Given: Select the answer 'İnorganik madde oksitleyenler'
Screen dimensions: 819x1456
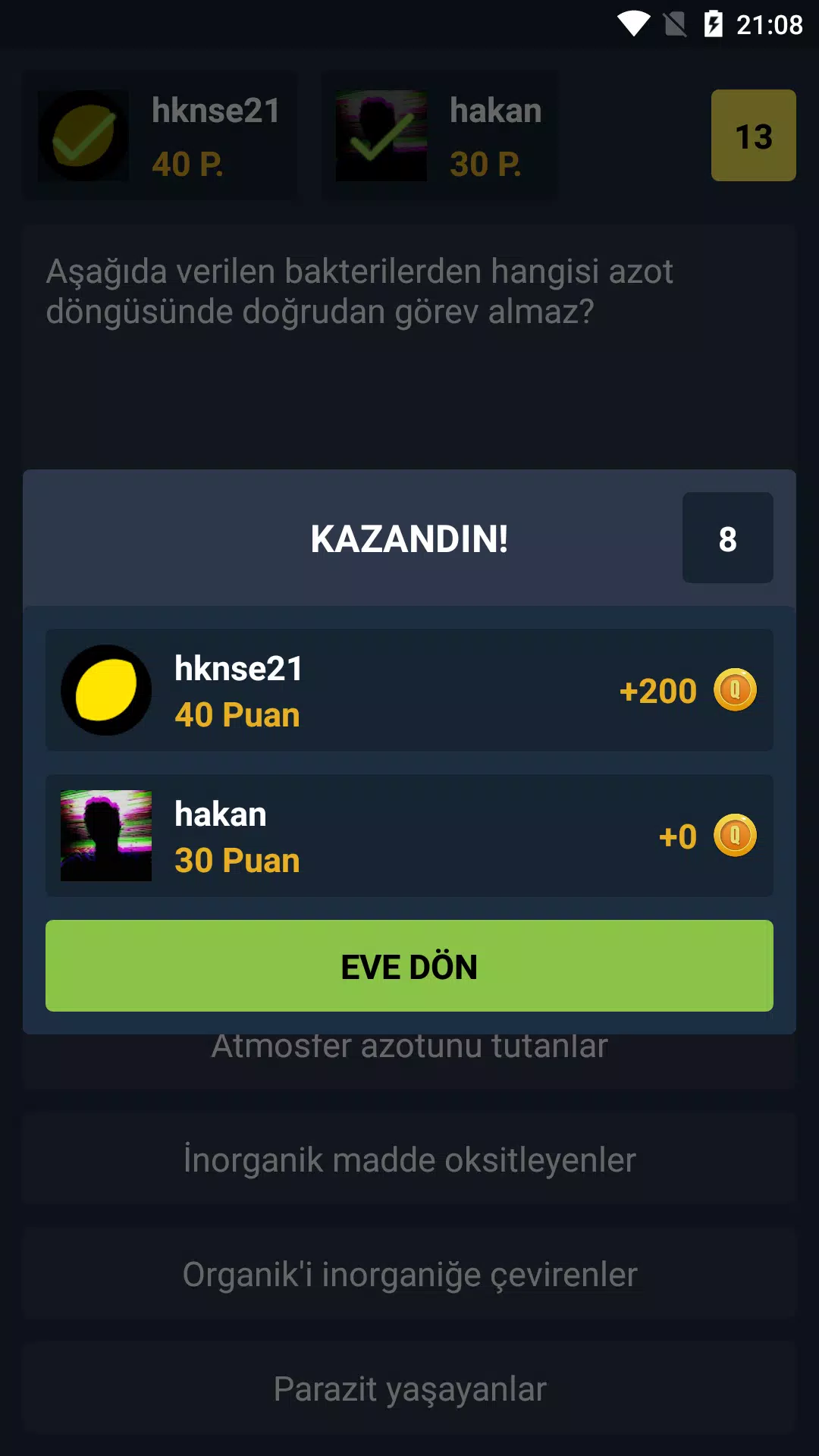Looking at the screenshot, I should point(409,1159).
